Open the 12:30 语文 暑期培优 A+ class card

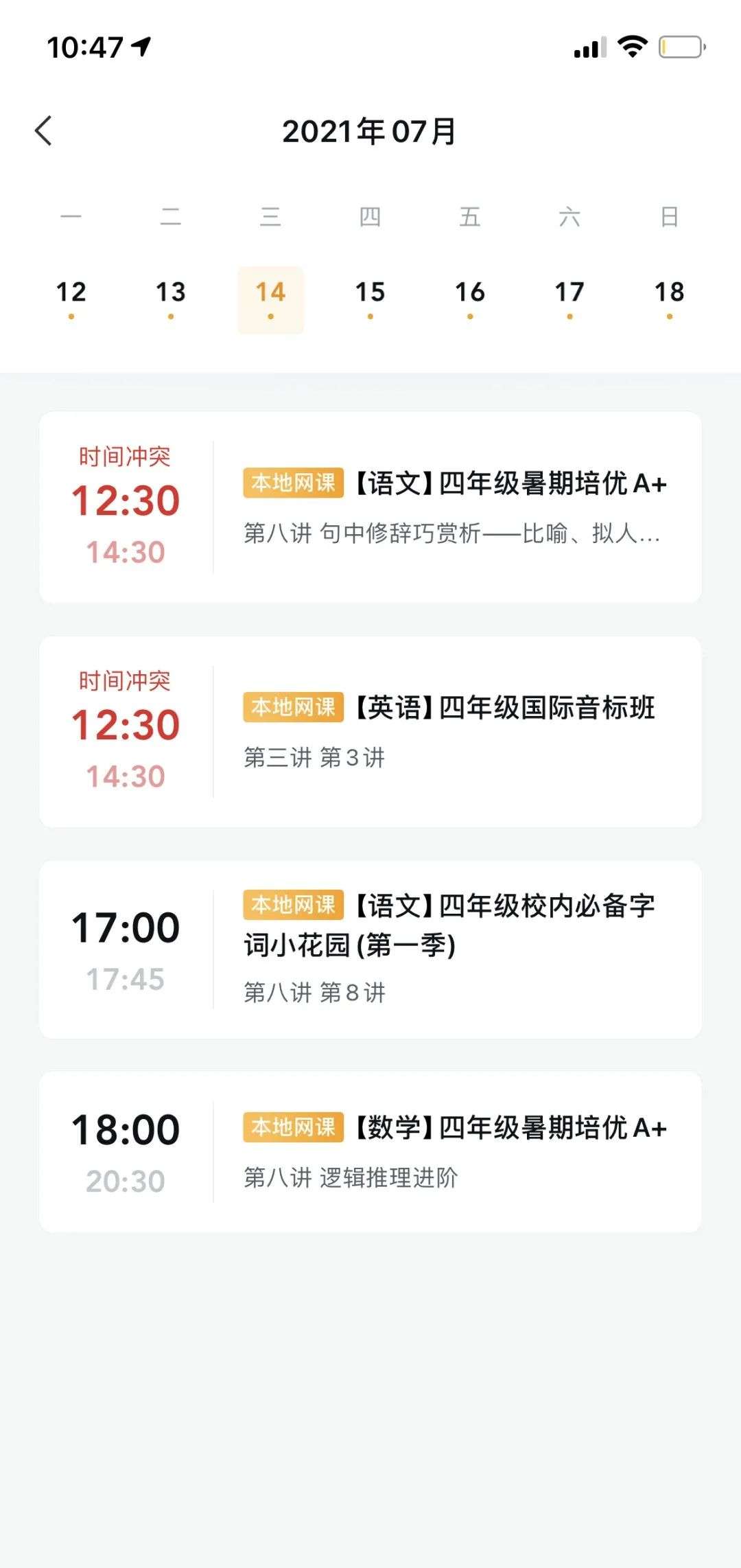coord(370,507)
